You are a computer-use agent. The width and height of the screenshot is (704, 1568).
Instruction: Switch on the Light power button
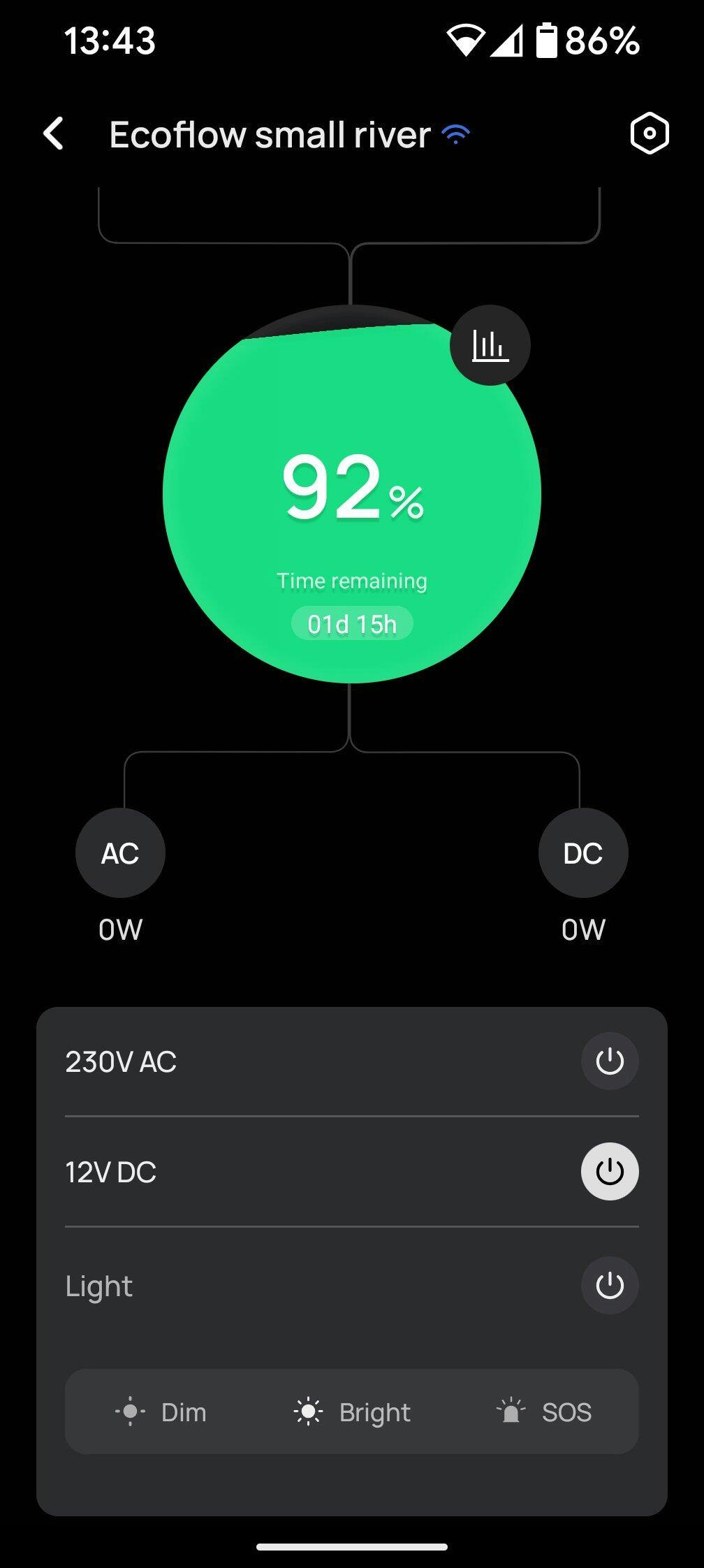[609, 1285]
